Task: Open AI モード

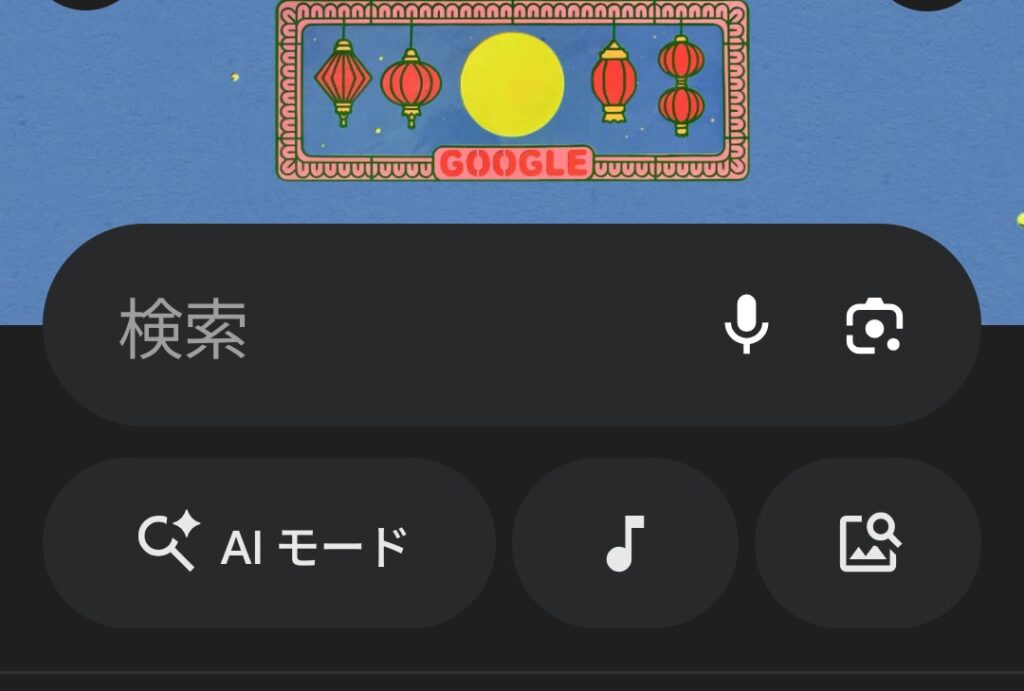Action: pos(270,544)
